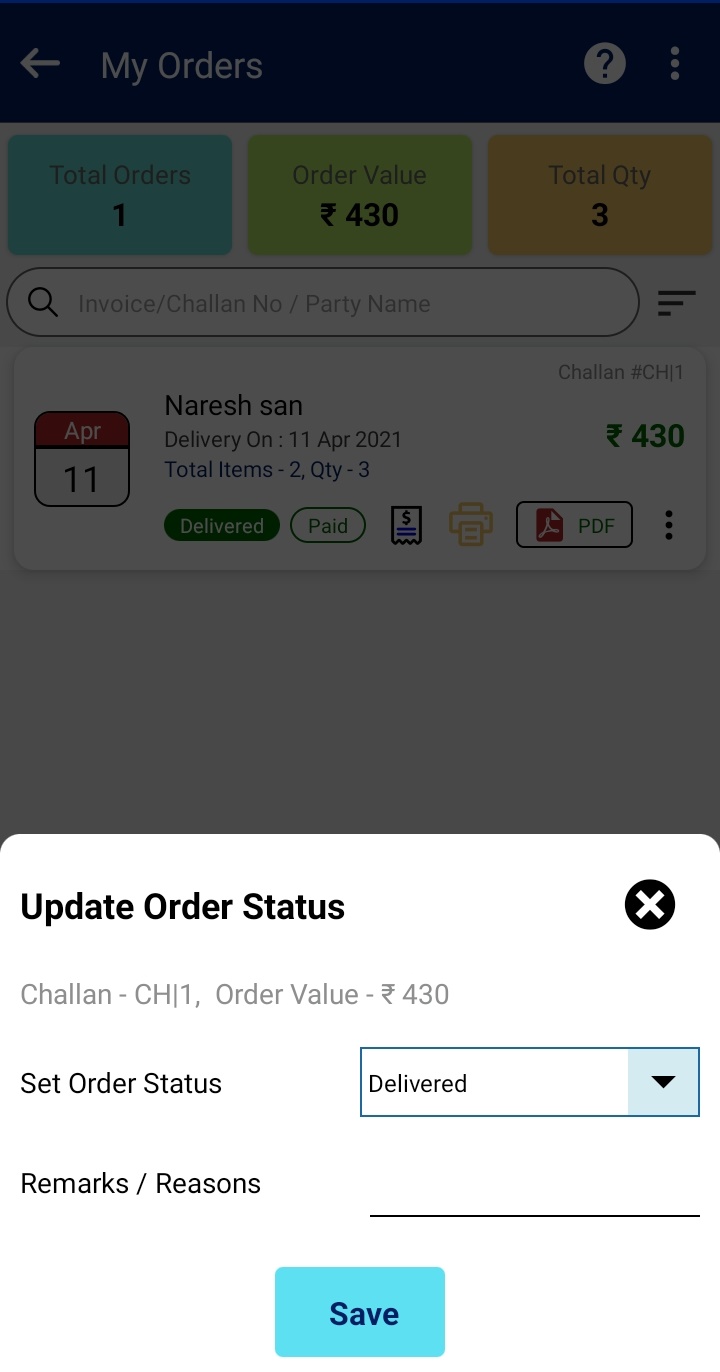Viewport: 720px width, 1372px height.
Task: Open more options for Naresh san's order
Action: [x=669, y=525]
